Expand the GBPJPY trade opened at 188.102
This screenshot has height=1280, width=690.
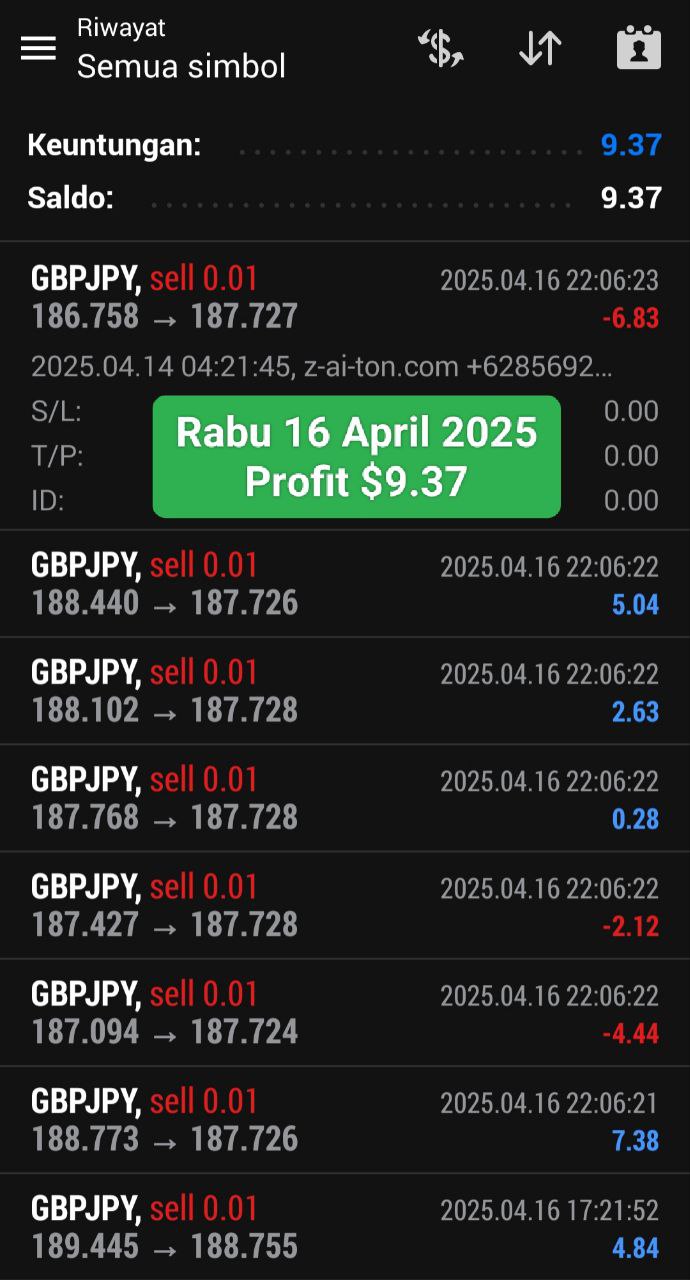point(345,691)
